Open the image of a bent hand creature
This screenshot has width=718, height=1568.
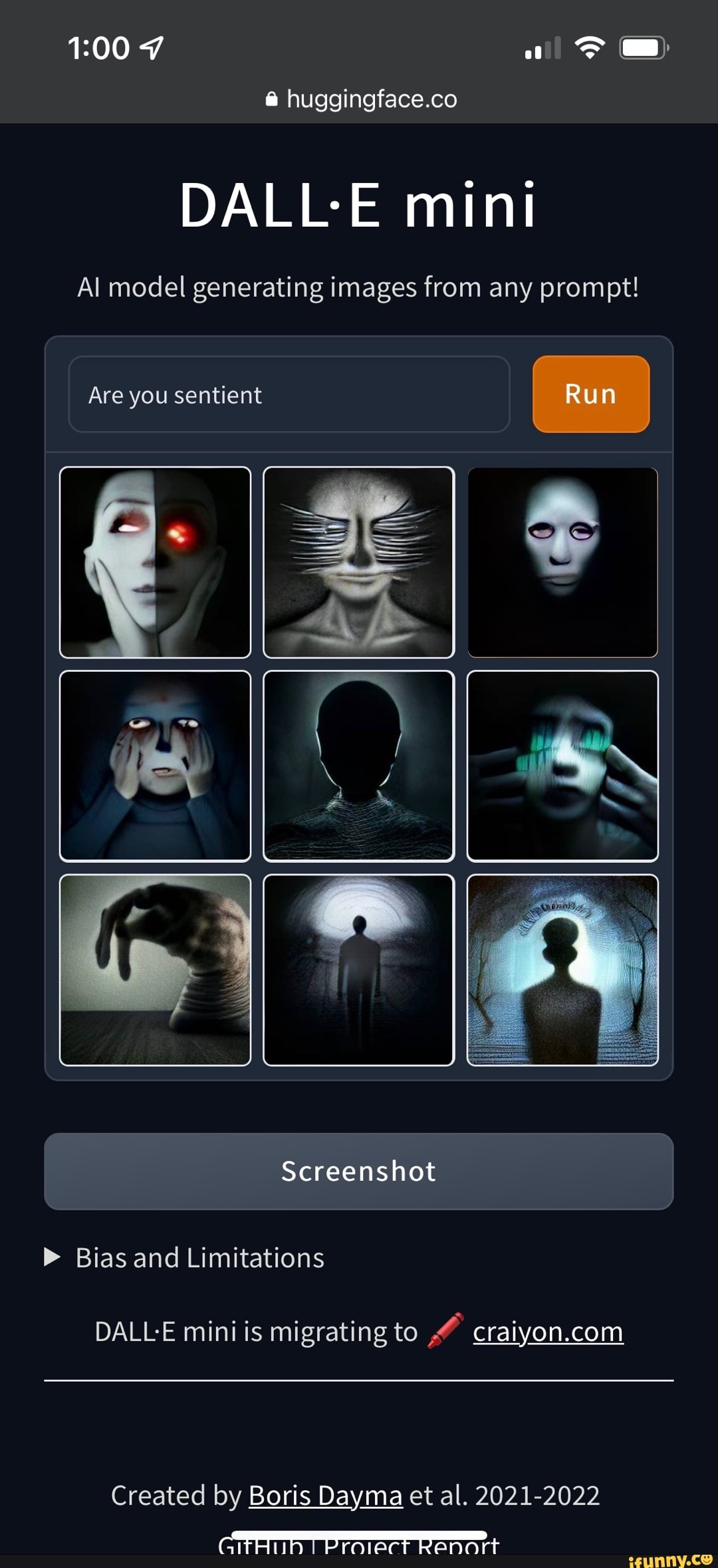(156, 970)
